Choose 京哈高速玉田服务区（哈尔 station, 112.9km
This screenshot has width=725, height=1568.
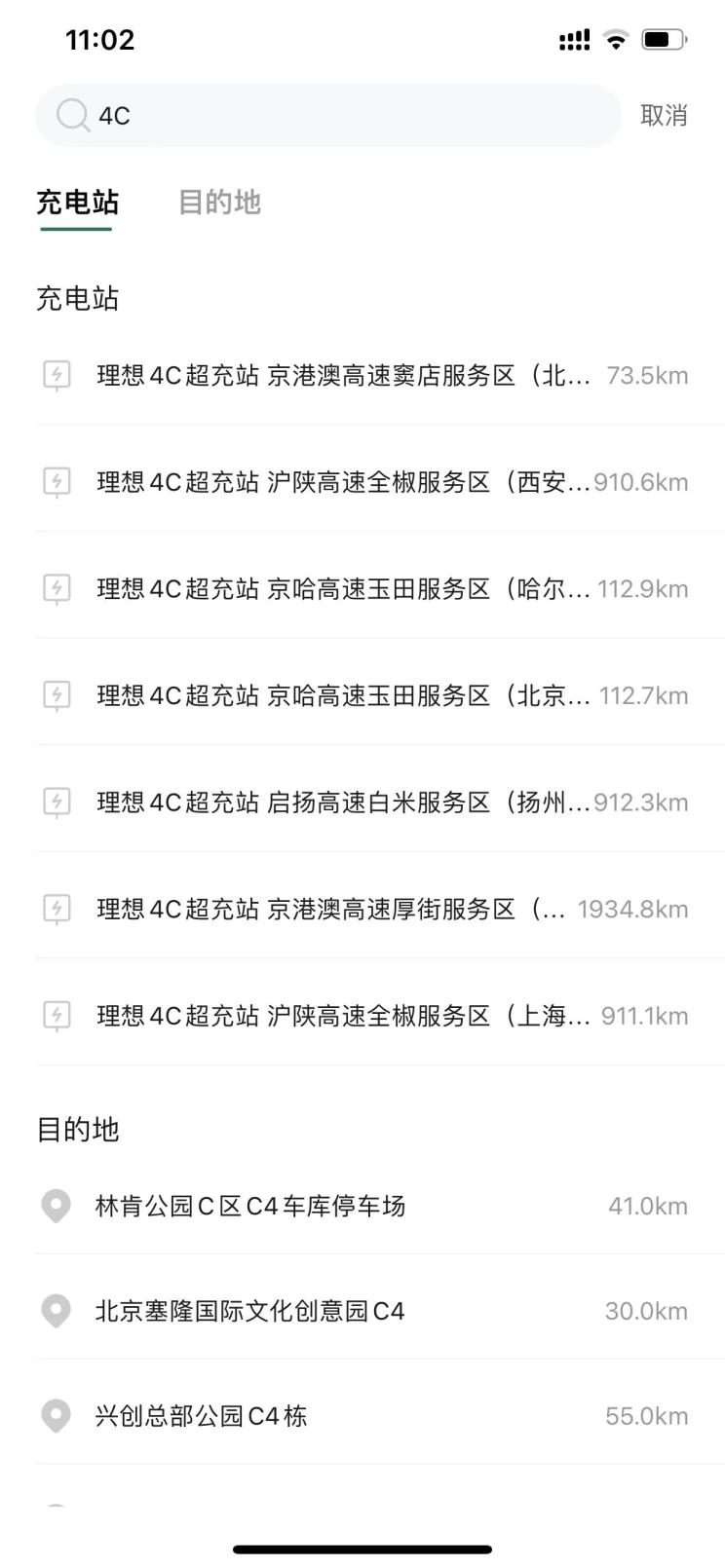coord(362,589)
